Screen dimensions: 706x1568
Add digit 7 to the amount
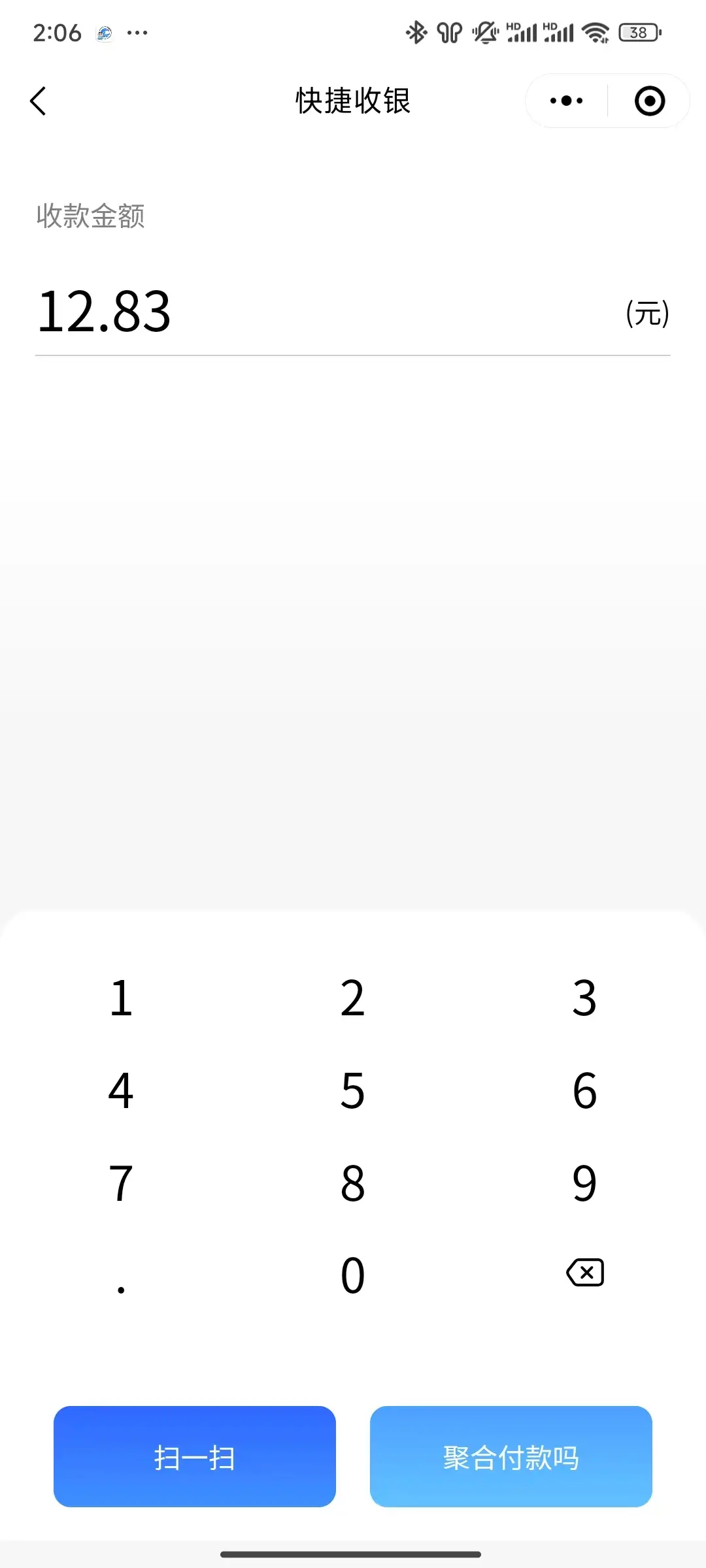coord(121,1183)
